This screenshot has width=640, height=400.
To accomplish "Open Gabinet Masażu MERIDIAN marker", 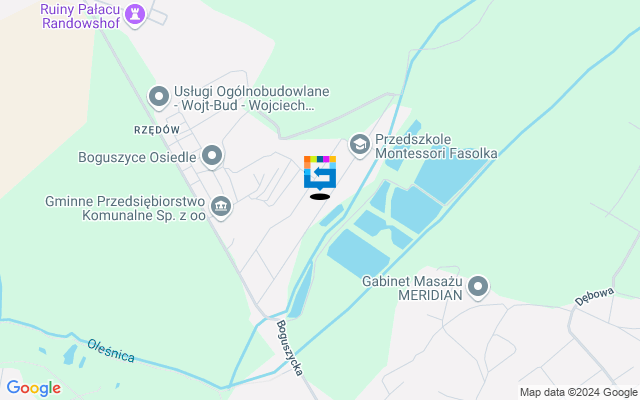I will coord(479,287).
